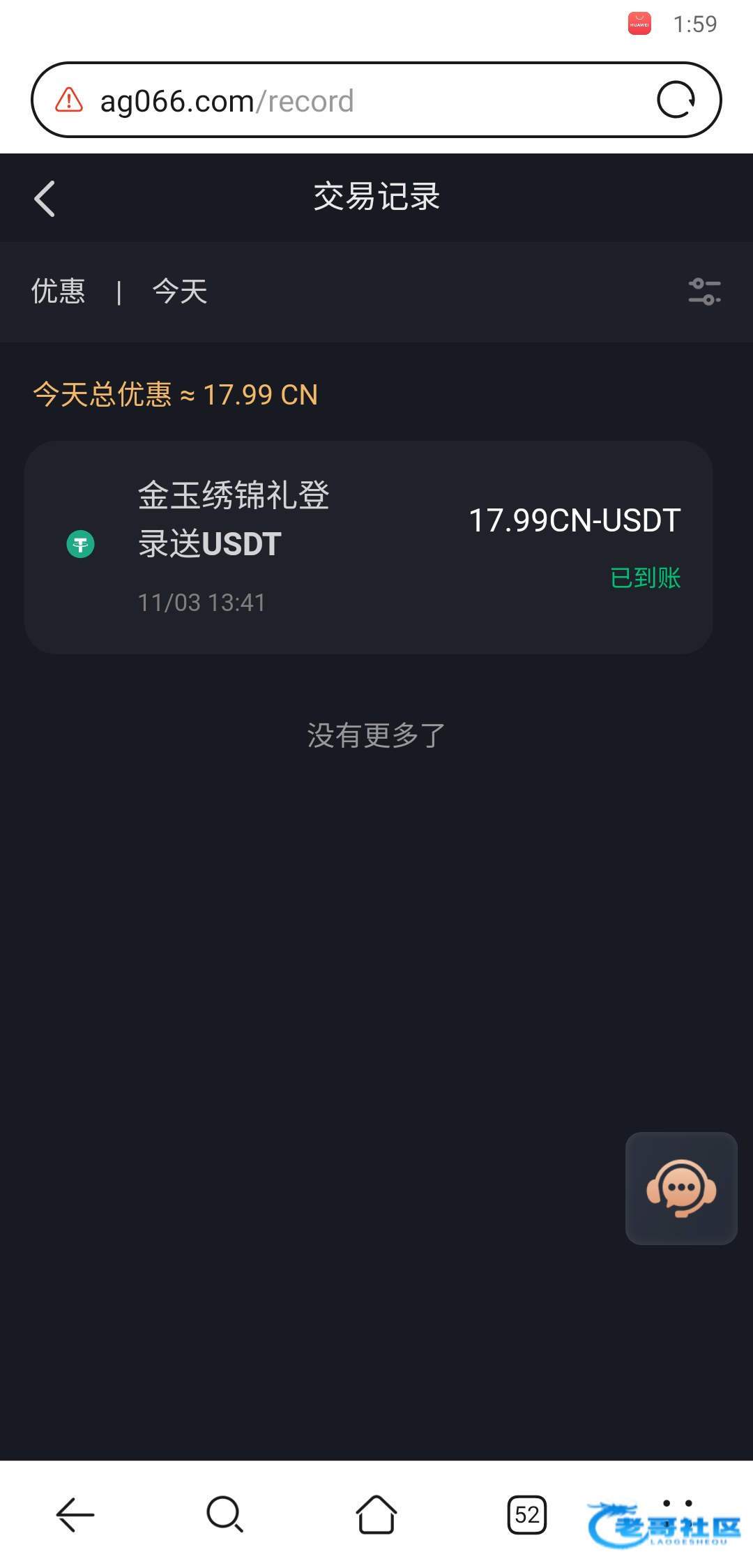Reload the page in the browser
The image size is (753, 1568).
pos(676,100)
